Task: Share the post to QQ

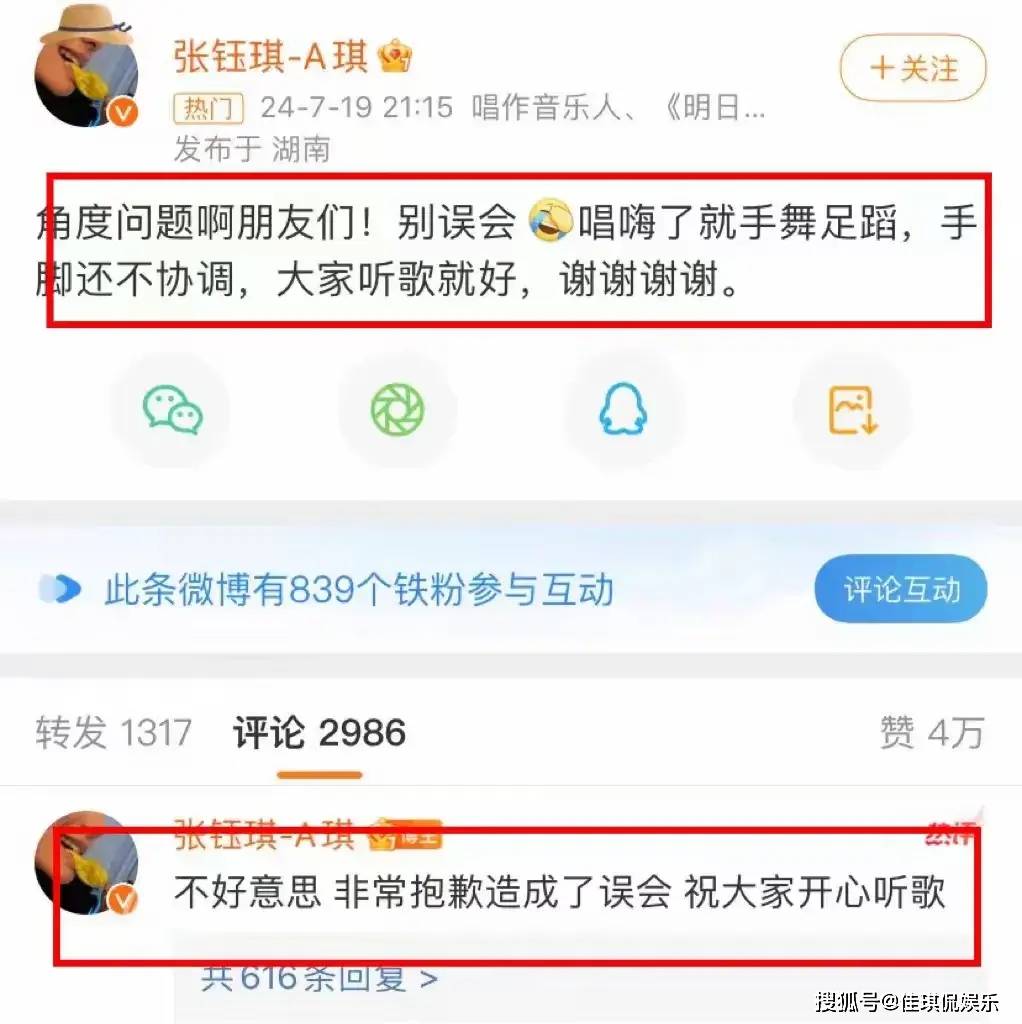Action: click(x=623, y=410)
